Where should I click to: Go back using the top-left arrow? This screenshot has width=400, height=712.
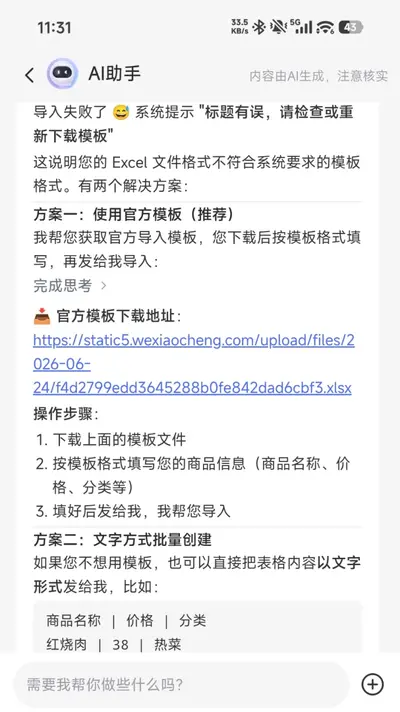[30, 75]
